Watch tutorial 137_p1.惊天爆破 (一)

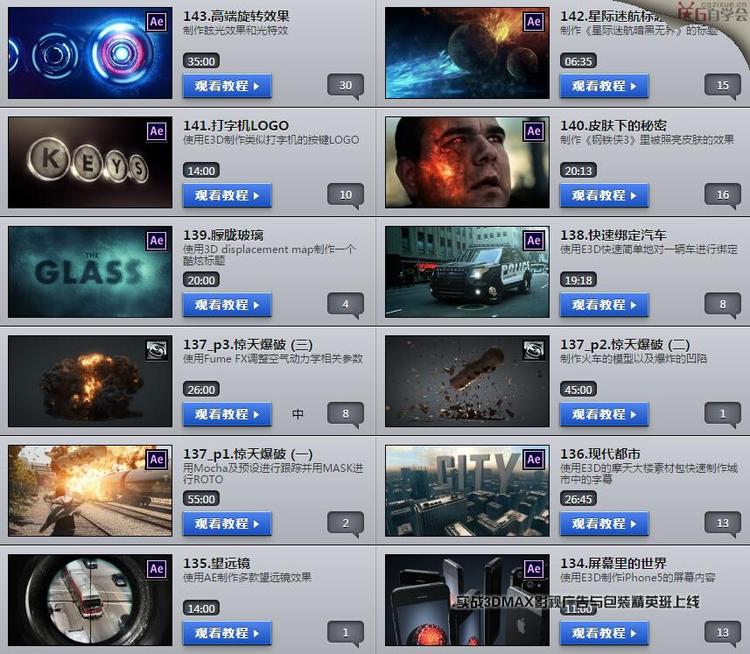(x=227, y=523)
